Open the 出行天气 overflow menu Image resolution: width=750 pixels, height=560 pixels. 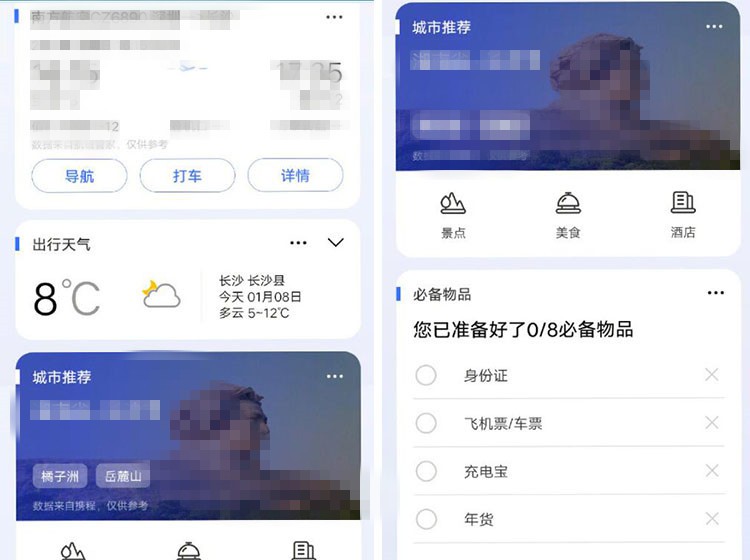click(298, 243)
